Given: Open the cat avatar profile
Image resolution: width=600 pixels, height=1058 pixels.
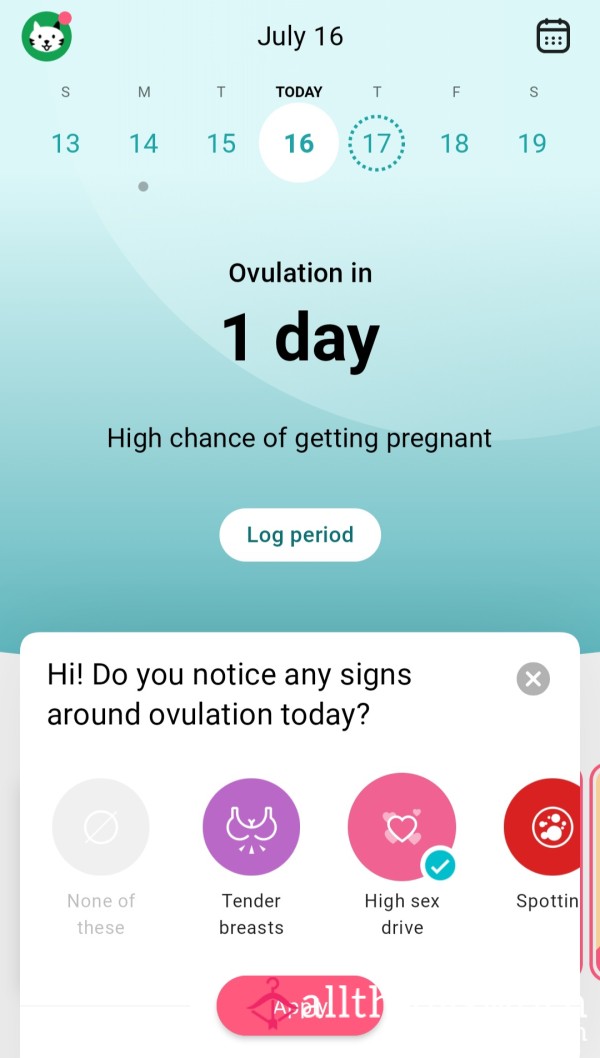Looking at the screenshot, I should click(47, 36).
